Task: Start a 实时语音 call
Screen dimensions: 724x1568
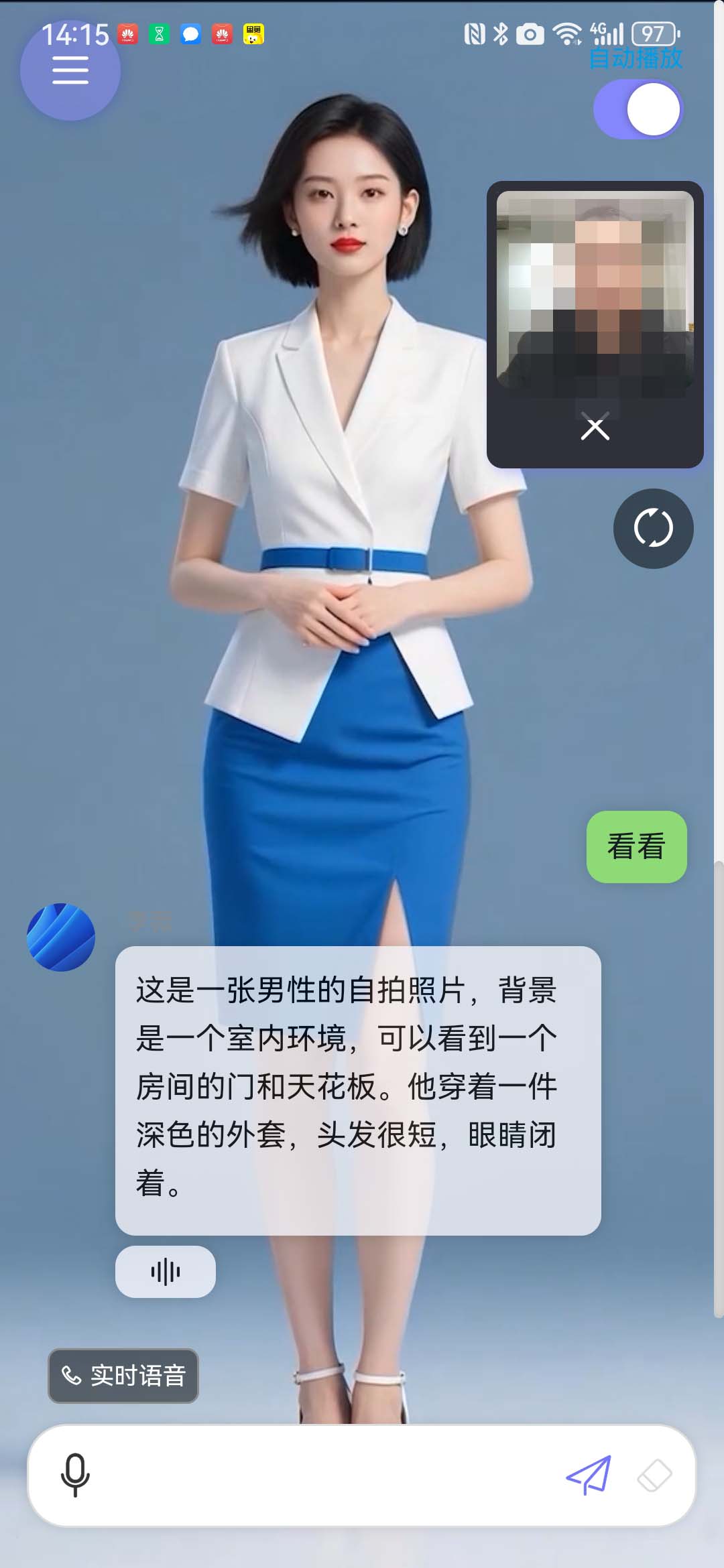Action: pyautogui.click(x=123, y=1376)
